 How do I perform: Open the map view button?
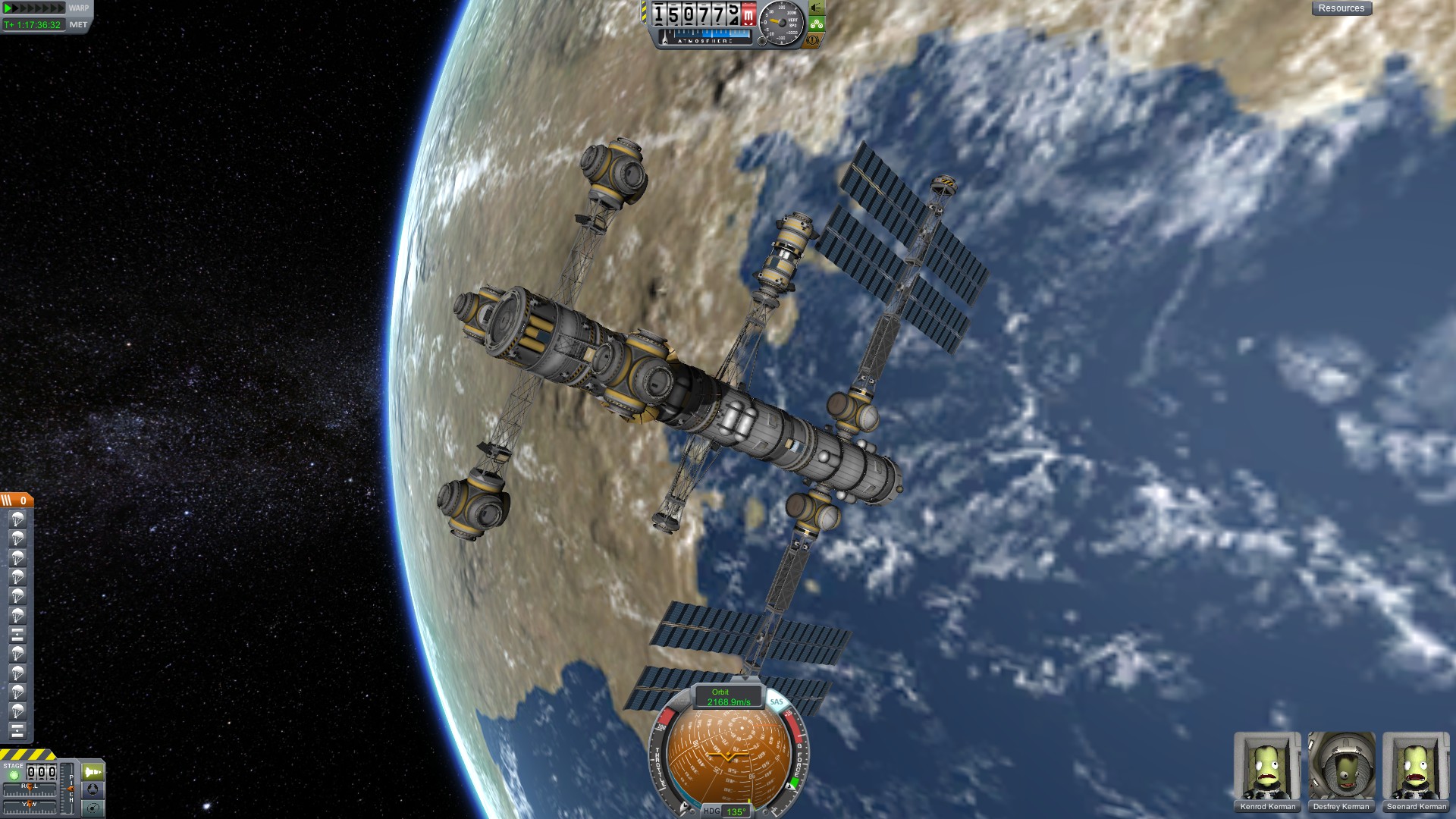click(x=93, y=808)
